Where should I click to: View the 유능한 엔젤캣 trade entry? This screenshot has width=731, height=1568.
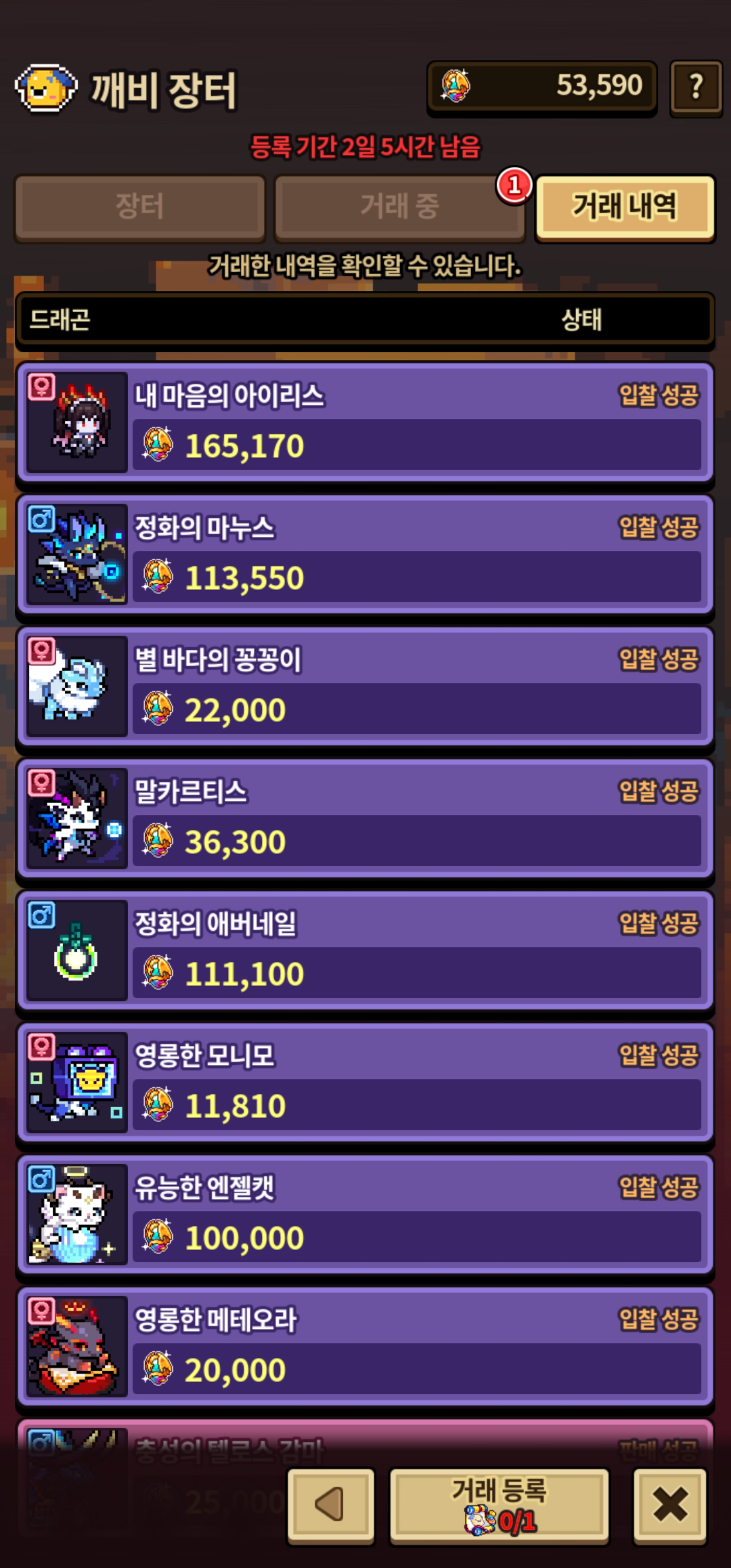pyautogui.click(x=365, y=1215)
